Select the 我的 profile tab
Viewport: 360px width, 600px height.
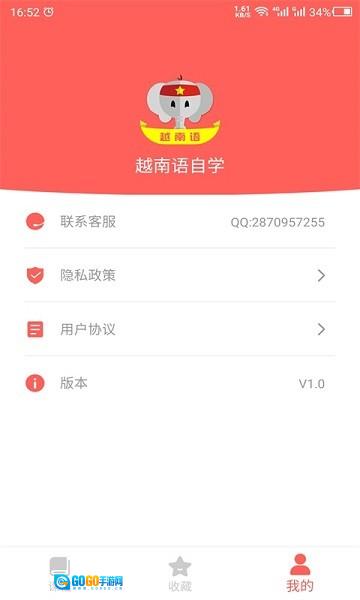tap(300, 574)
